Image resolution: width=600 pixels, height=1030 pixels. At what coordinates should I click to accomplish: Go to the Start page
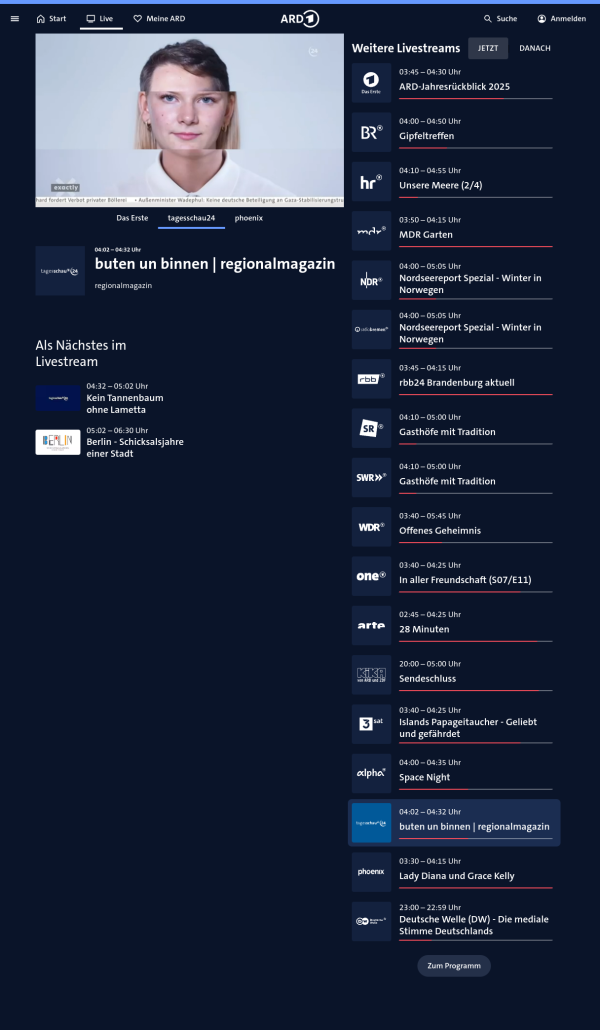pos(51,18)
